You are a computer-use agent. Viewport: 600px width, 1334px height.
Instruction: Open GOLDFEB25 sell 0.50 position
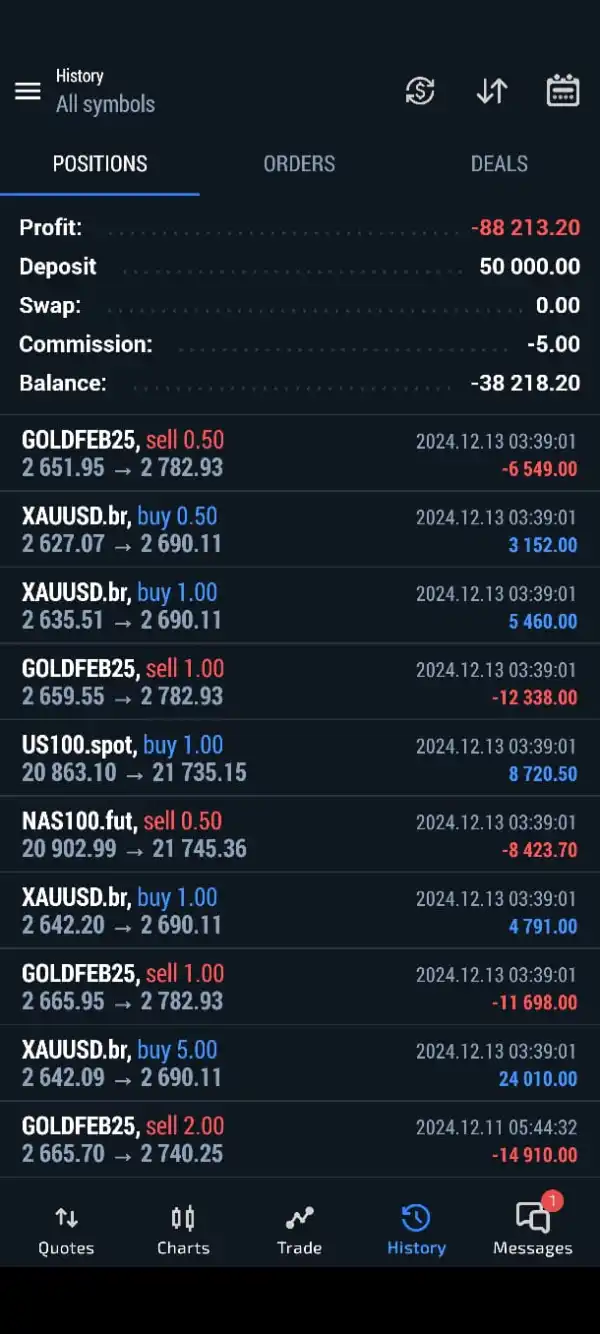[300, 454]
